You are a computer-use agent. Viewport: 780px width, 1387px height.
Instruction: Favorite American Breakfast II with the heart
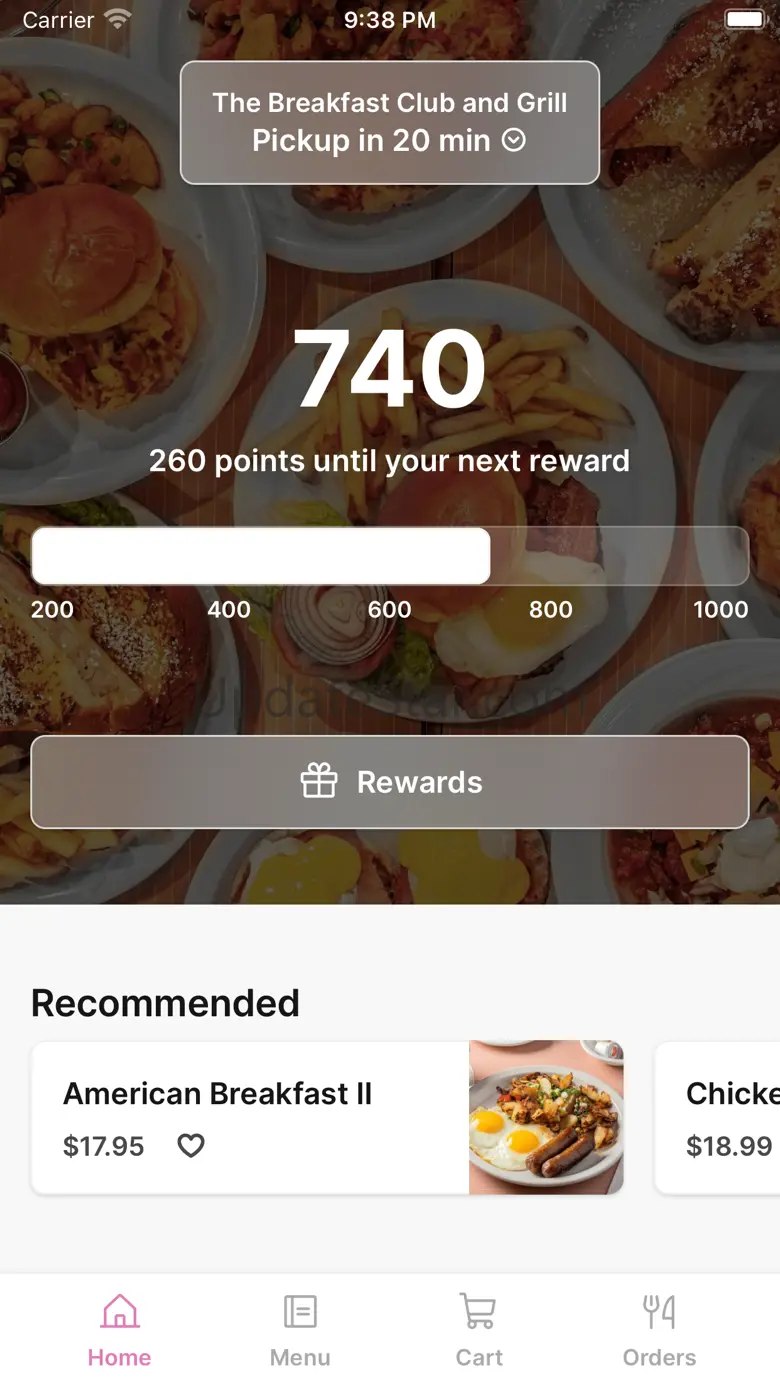point(191,1146)
